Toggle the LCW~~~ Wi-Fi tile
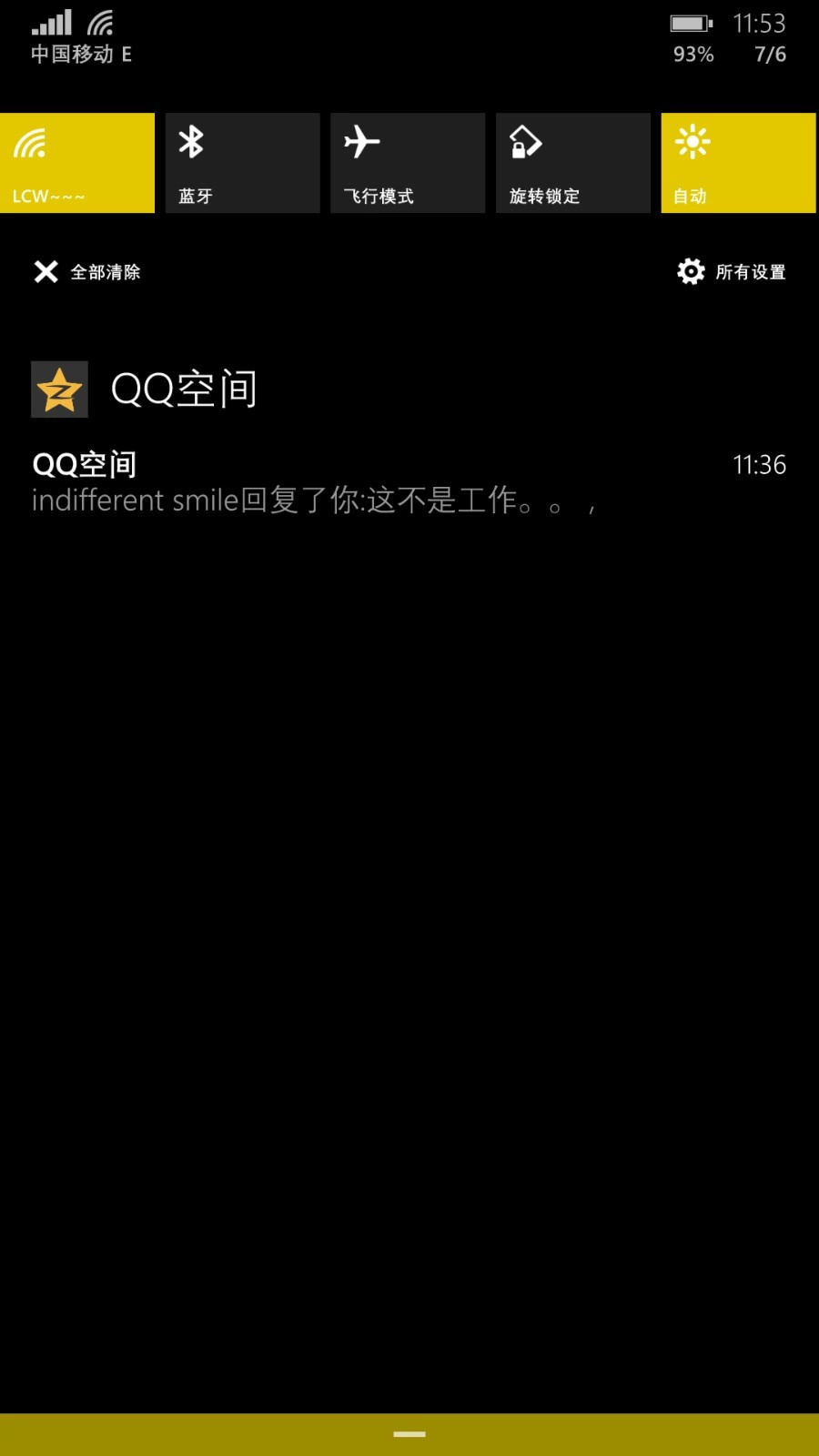 point(77,163)
